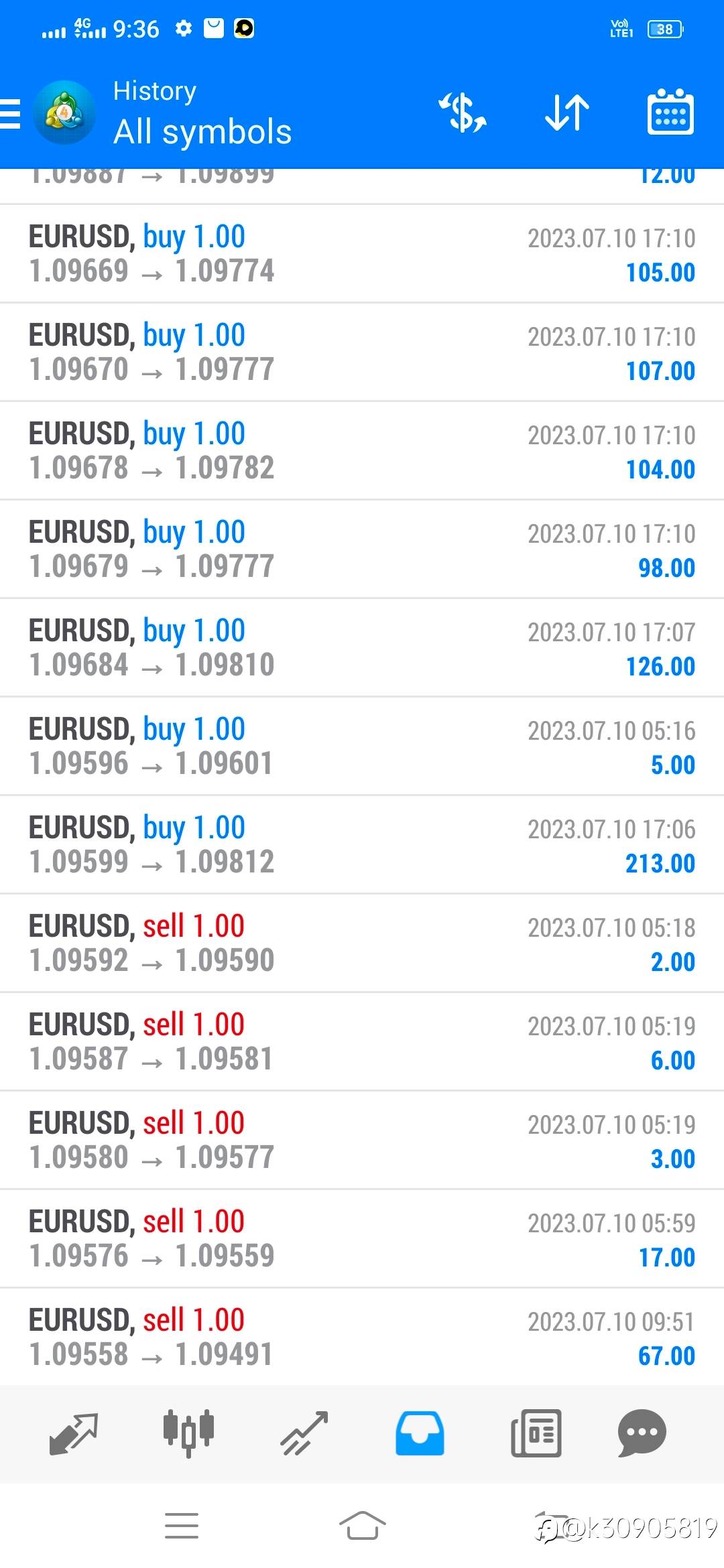Open the buy trade with profit 126.00
The image size is (724, 1568).
(x=362, y=648)
